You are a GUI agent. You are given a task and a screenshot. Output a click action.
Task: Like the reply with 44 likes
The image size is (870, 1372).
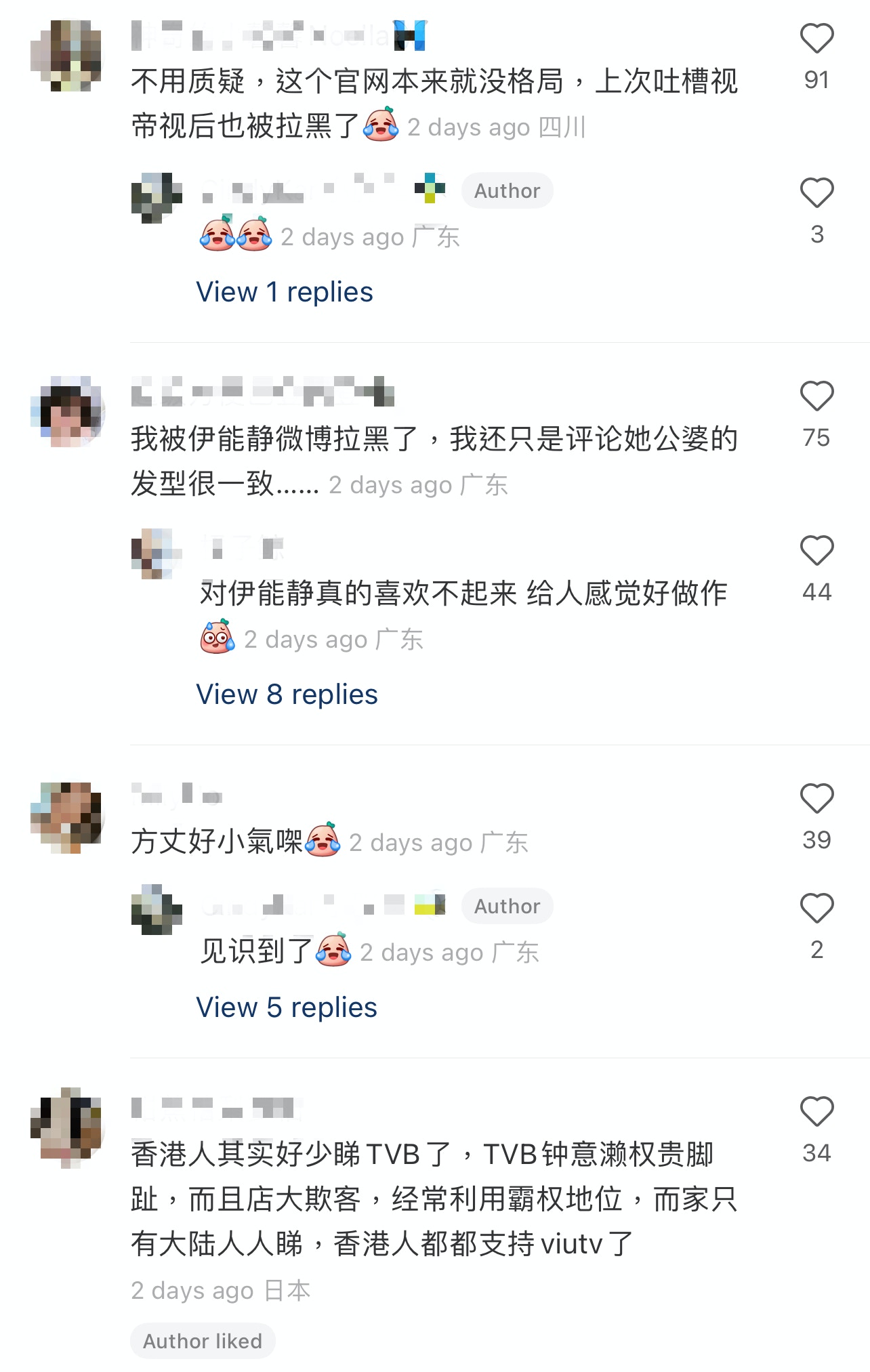[x=816, y=551]
